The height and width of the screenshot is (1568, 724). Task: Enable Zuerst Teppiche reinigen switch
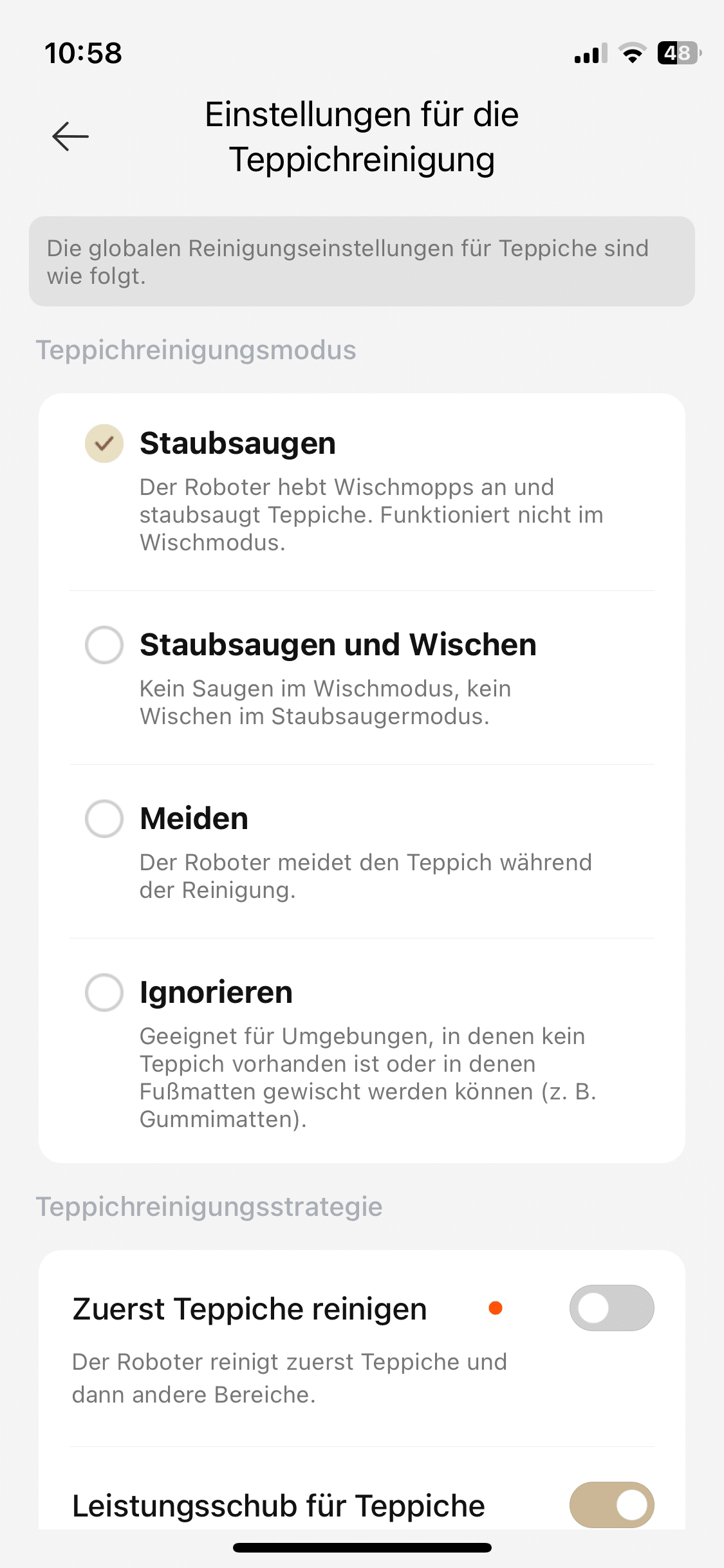coord(611,1308)
